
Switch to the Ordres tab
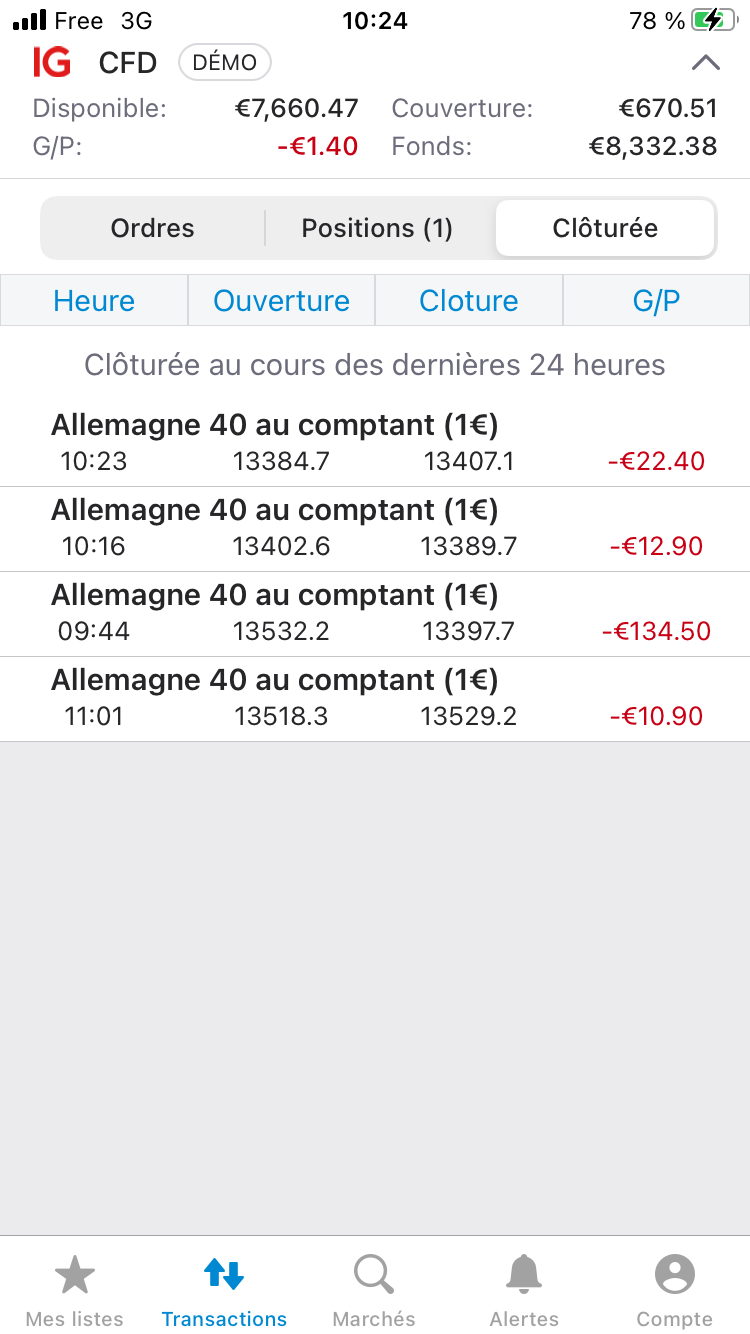pyautogui.click(x=153, y=228)
